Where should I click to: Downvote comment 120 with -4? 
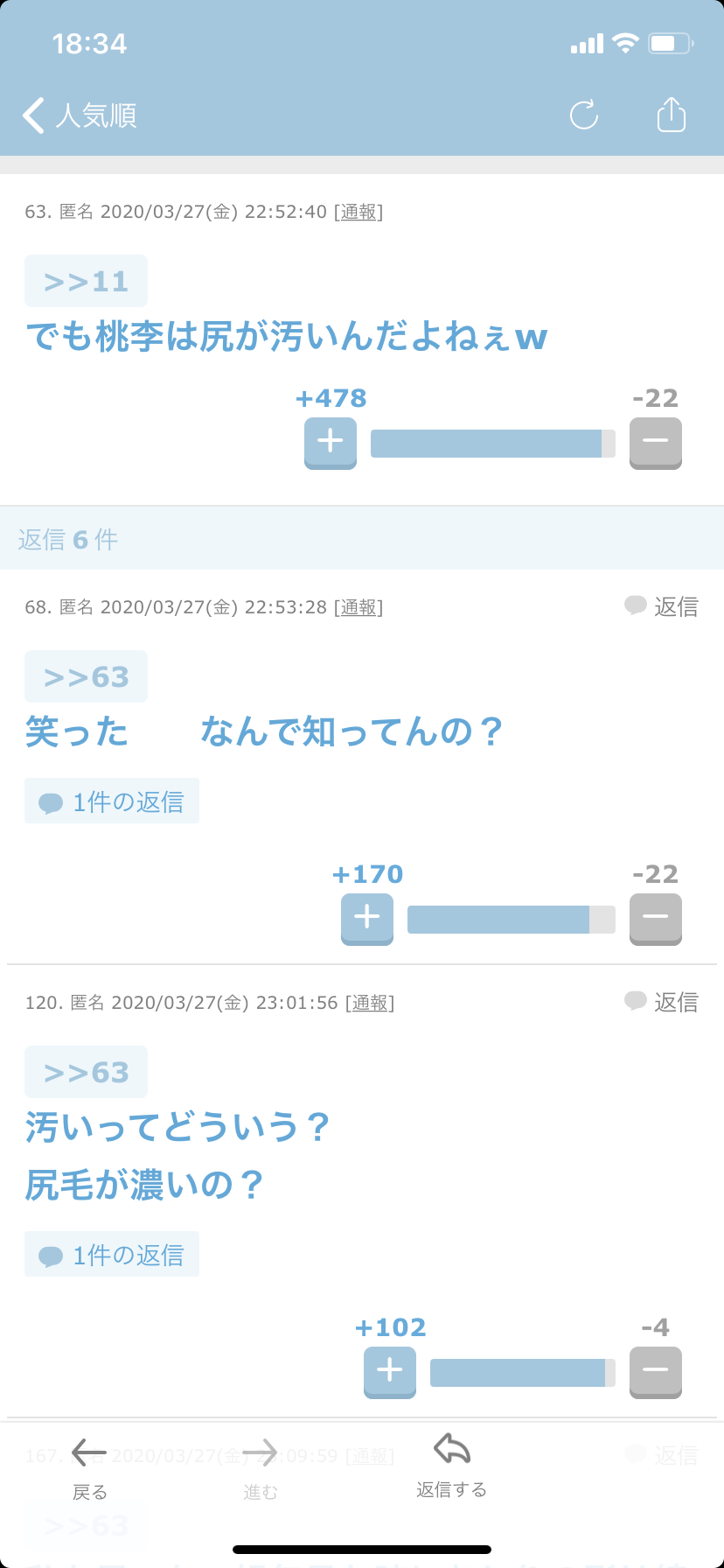(x=655, y=1370)
